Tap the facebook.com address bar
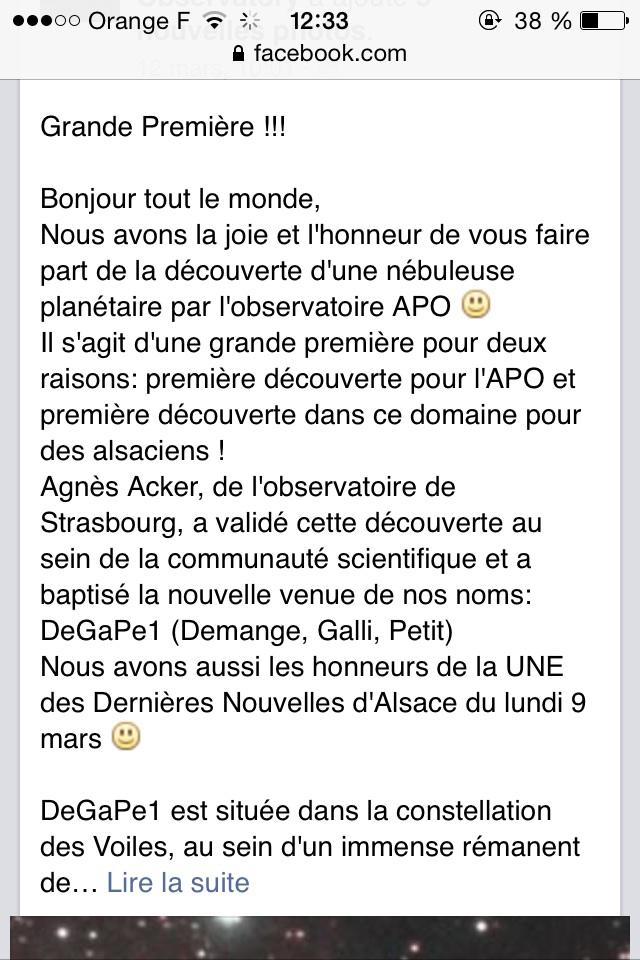The width and height of the screenshot is (640, 960). [320, 53]
